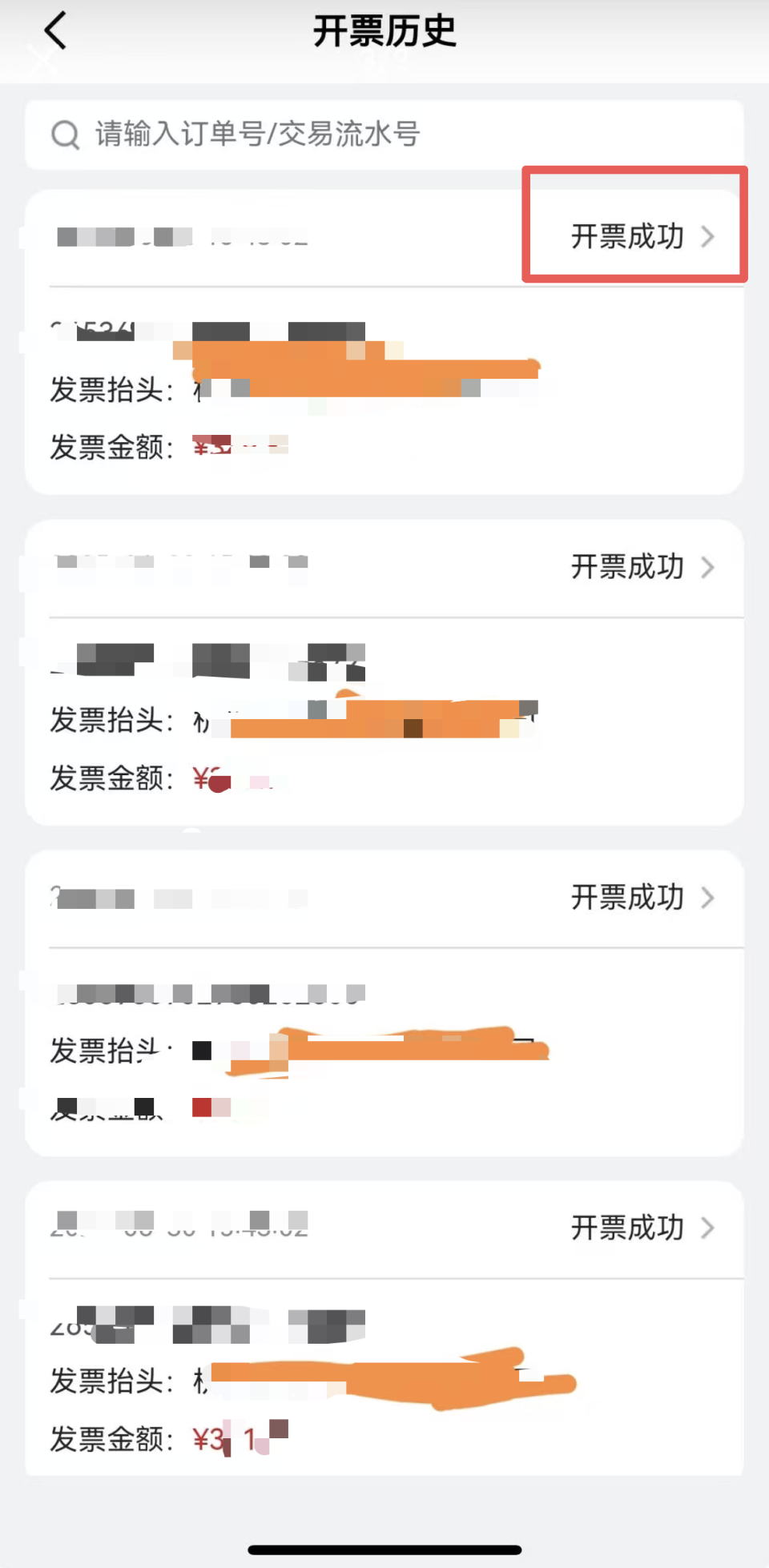Tap the 开票历史 page title
769x1568 pixels.
pos(384,30)
